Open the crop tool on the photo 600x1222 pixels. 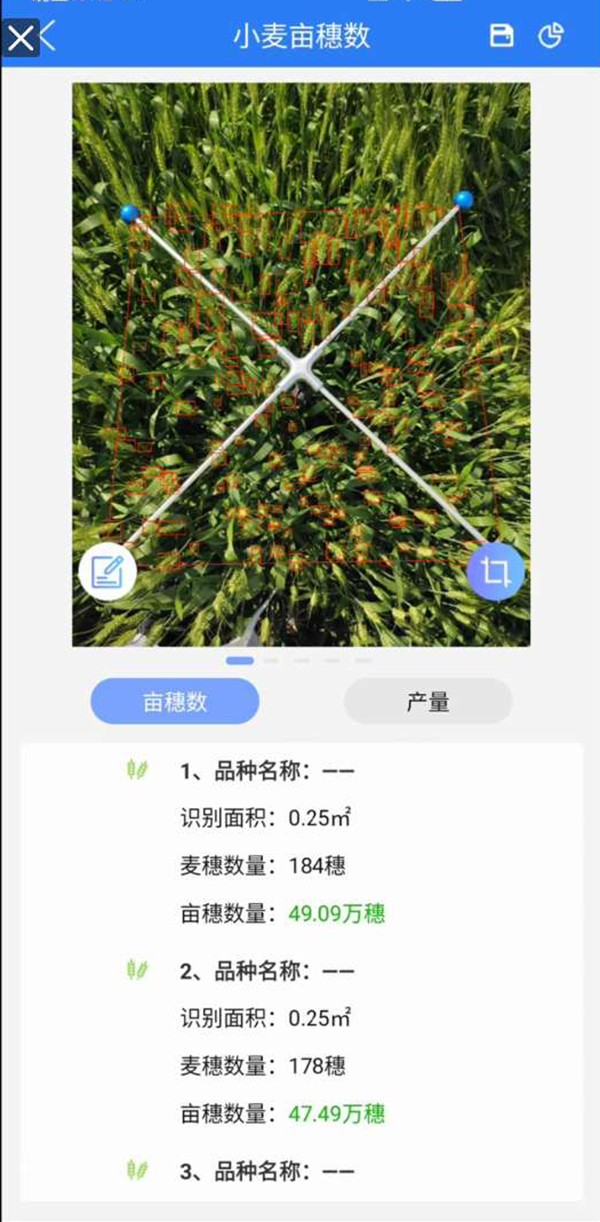tap(495, 572)
